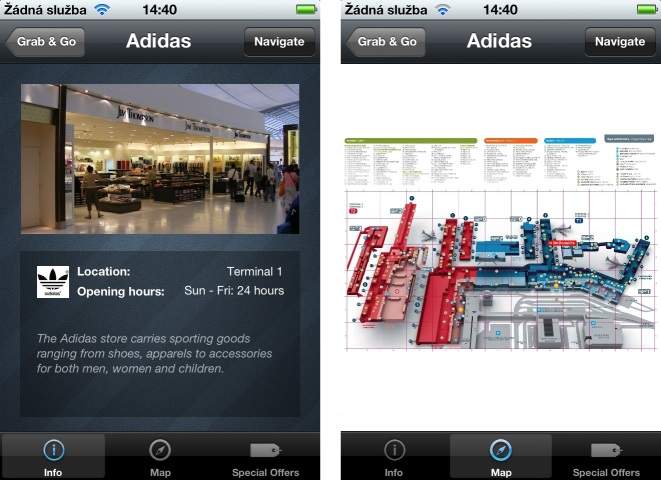The height and width of the screenshot is (480, 661).
Task: Return to Grab & Go from the terminal map screen
Action: click(x=387, y=42)
